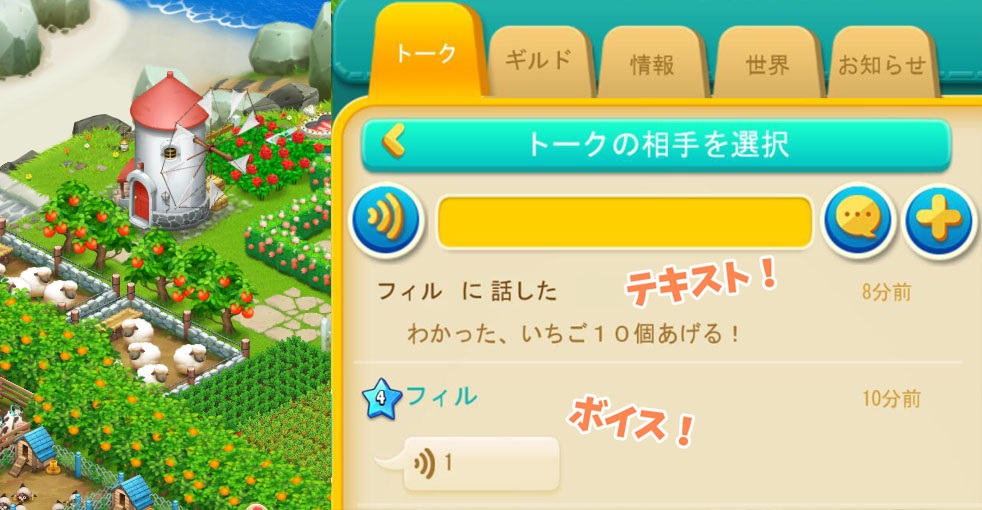The image size is (982, 510).
Task: Open フィル's profile from the name
Action: (x=441, y=397)
